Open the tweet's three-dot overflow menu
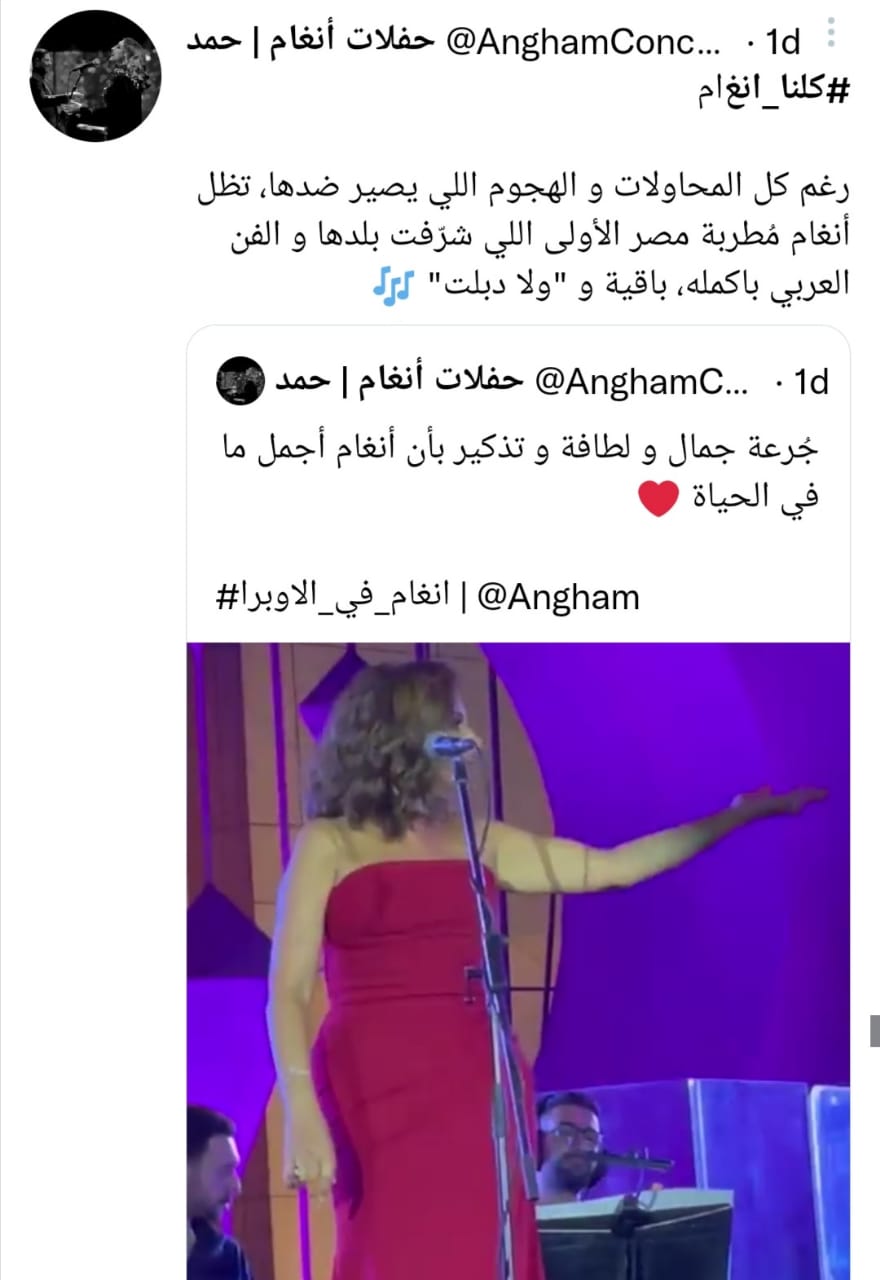The height and width of the screenshot is (1280, 880). [829, 37]
